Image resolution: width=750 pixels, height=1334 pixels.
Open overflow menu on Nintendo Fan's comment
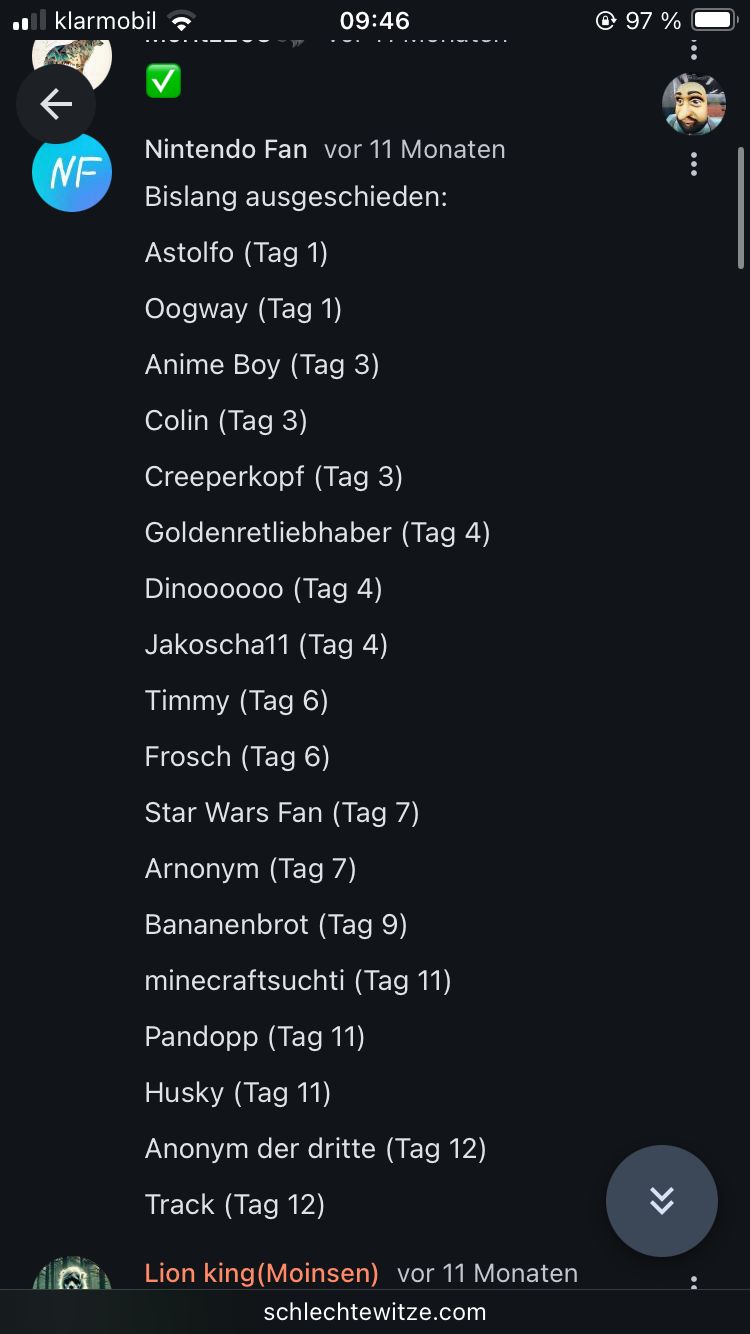point(694,164)
